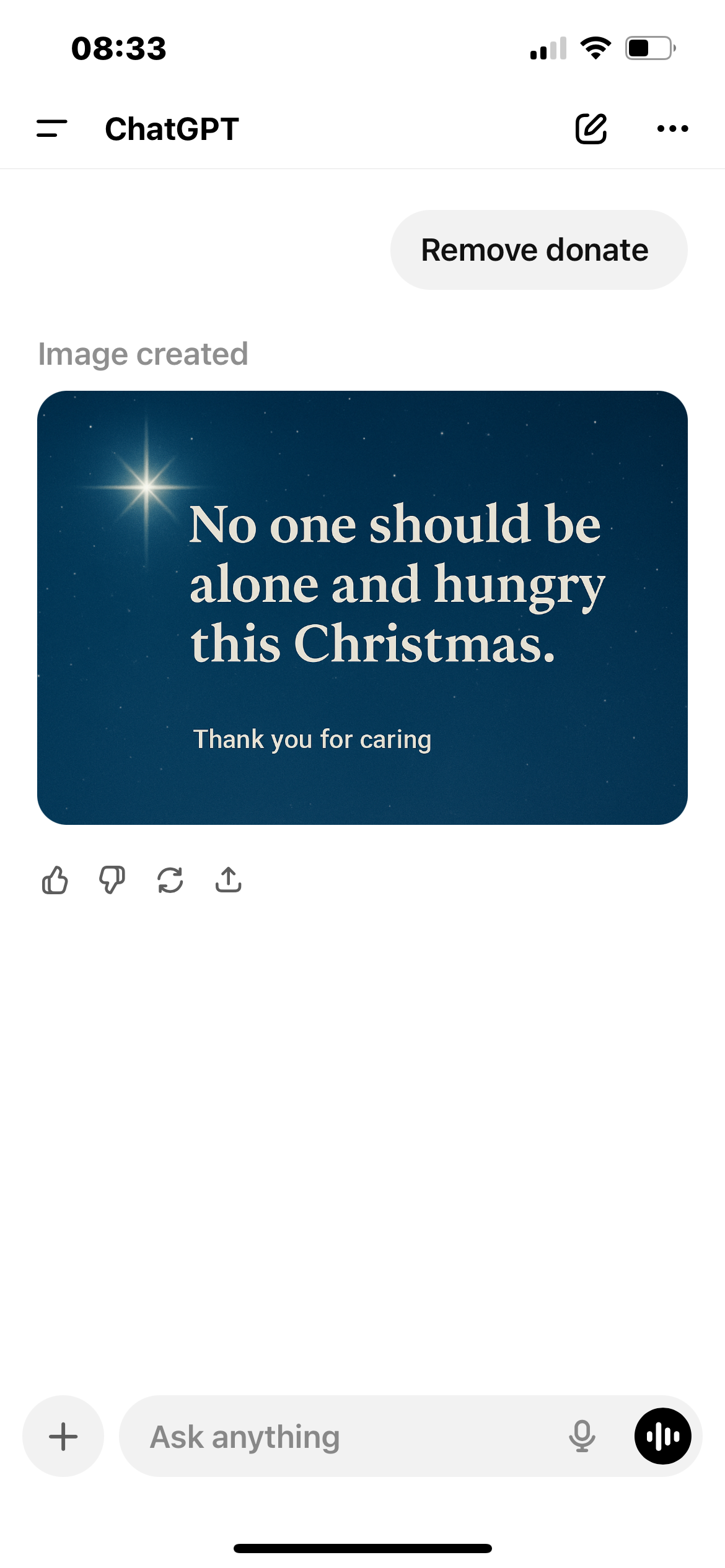The image size is (725, 1568).
Task: Open the sidebar menu
Action: coord(52,129)
